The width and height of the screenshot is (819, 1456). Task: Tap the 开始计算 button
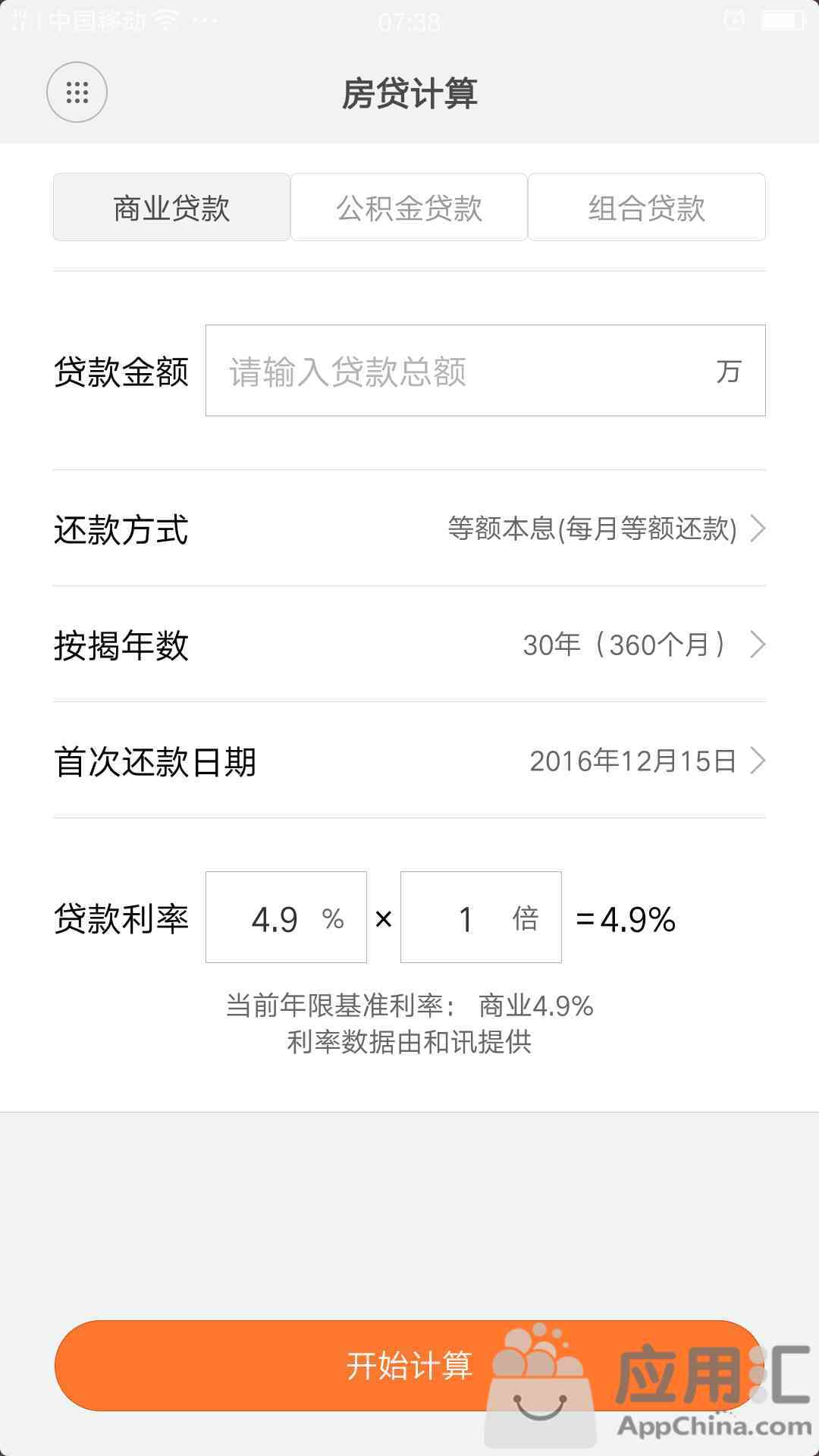tap(409, 1366)
